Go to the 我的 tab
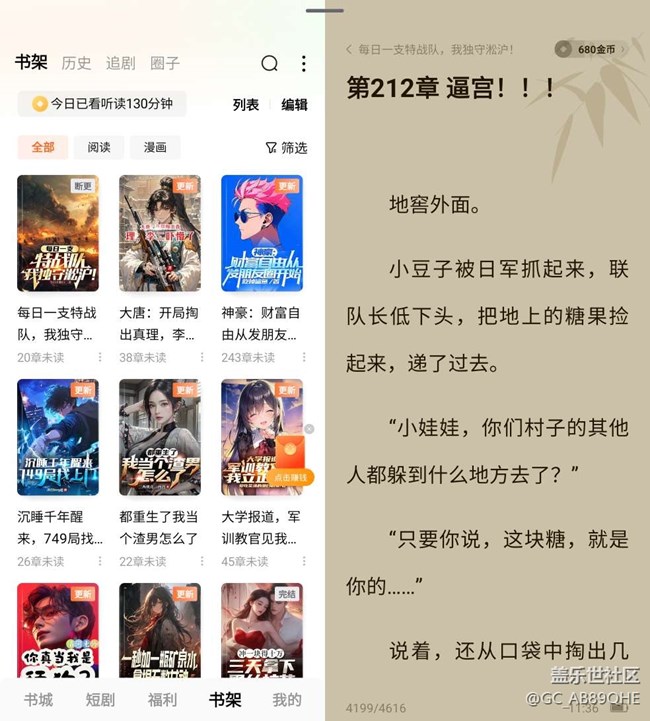650x721 pixels. (287, 699)
